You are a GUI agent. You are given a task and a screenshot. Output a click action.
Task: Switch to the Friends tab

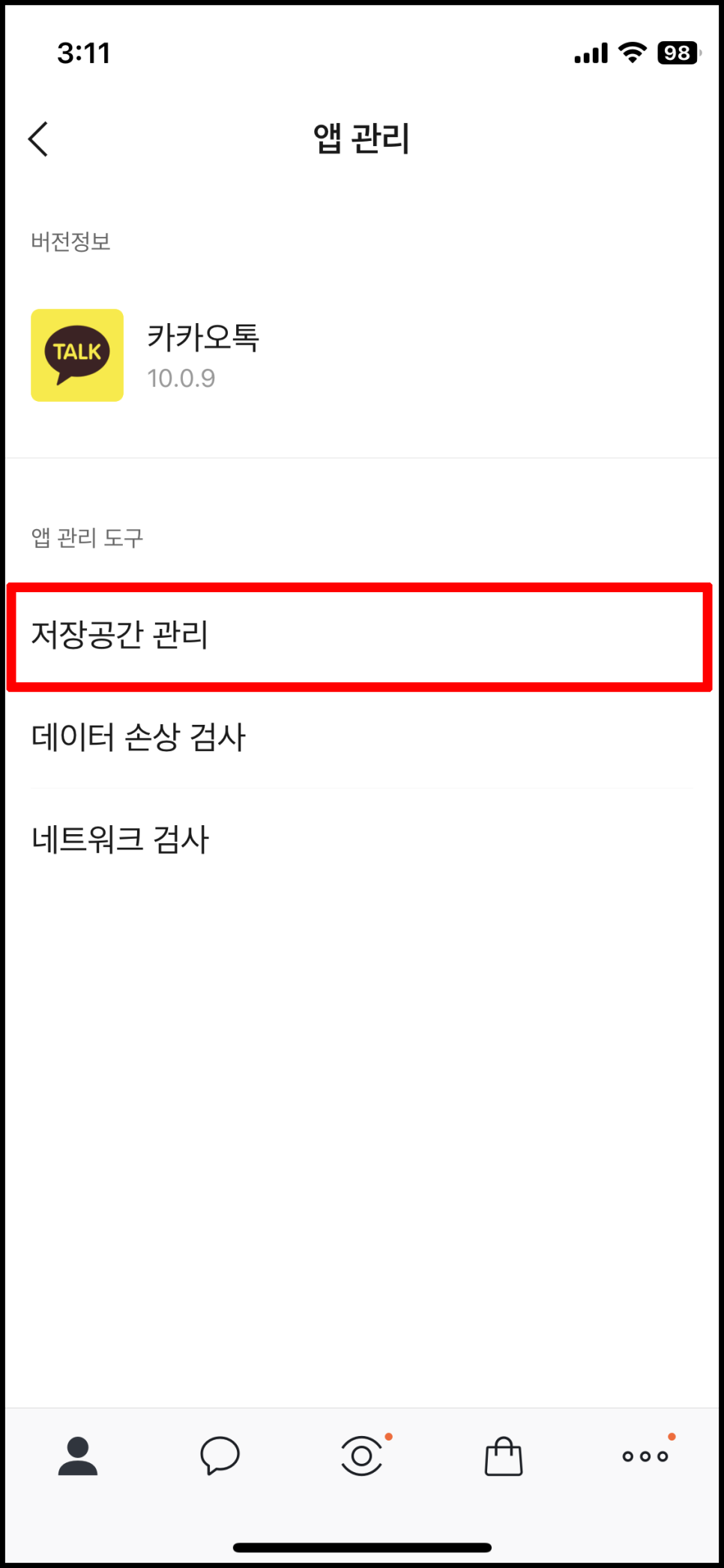[78, 1456]
